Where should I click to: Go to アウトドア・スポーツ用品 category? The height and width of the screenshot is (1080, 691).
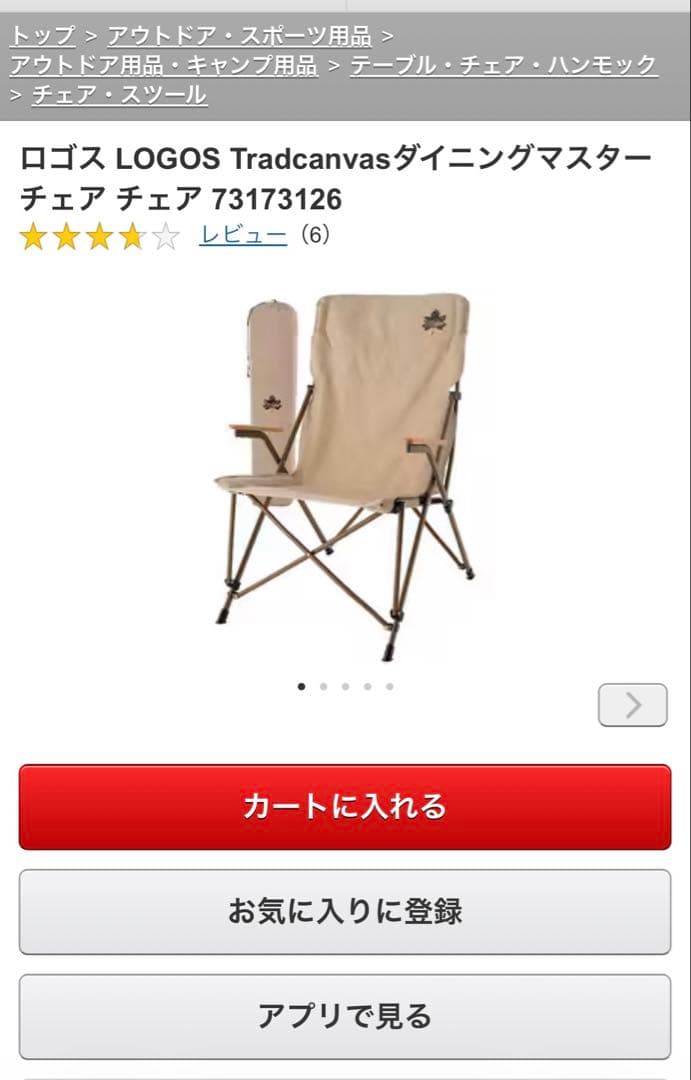[238, 37]
